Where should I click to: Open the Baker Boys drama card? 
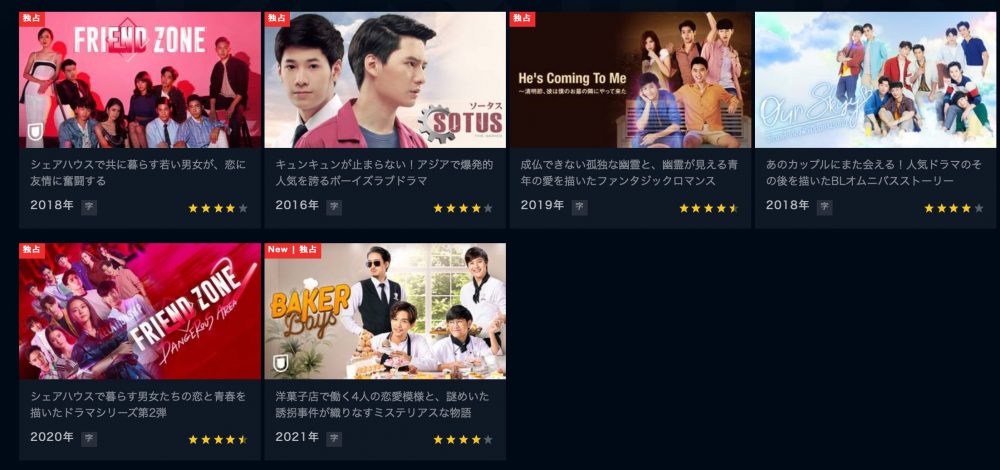point(385,311)
